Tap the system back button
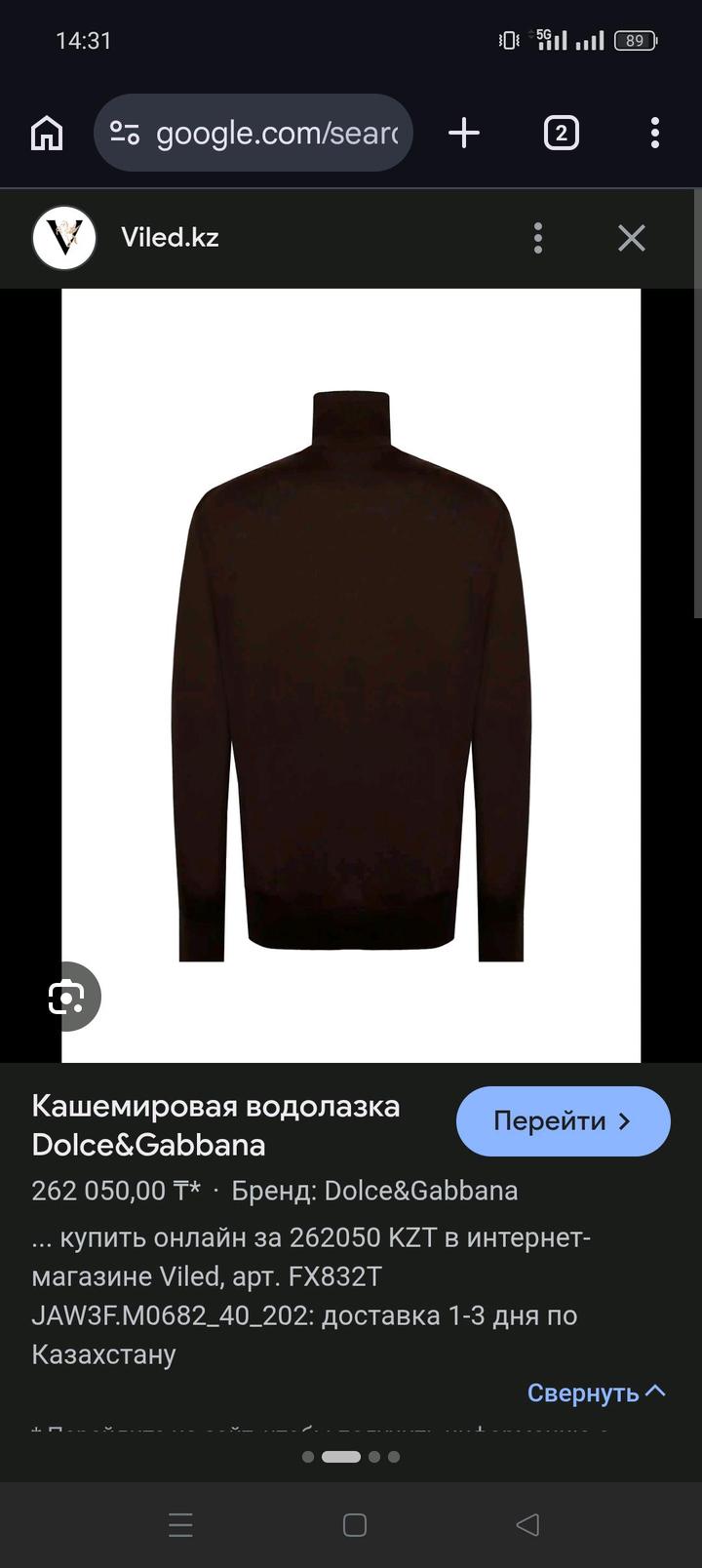The image size is (702, 1568). tap(527, 1525)
